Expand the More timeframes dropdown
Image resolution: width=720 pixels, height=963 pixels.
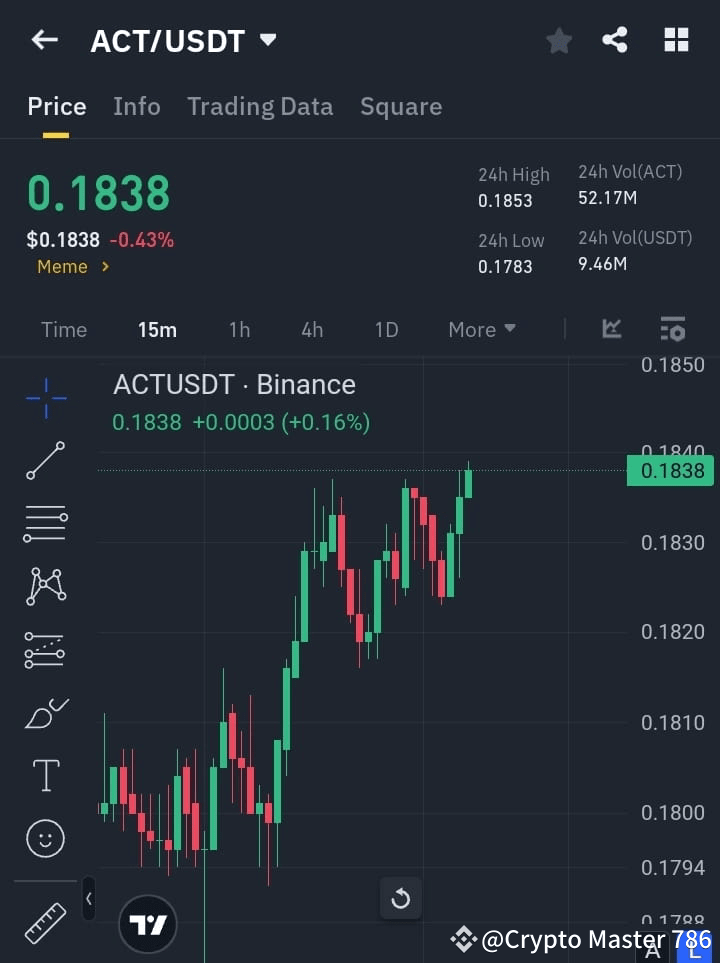click(x=481, y=329)
